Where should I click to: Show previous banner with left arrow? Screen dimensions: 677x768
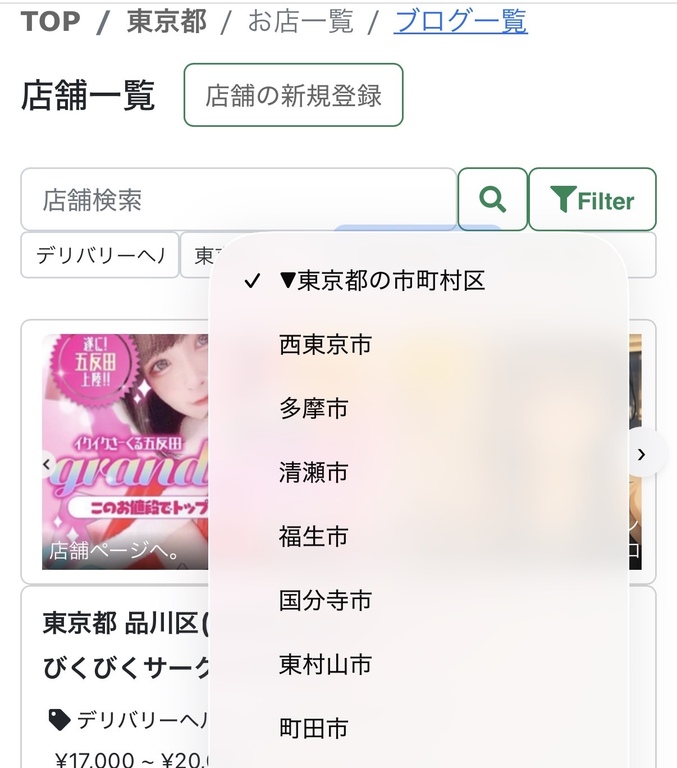(x=46, y=464)
